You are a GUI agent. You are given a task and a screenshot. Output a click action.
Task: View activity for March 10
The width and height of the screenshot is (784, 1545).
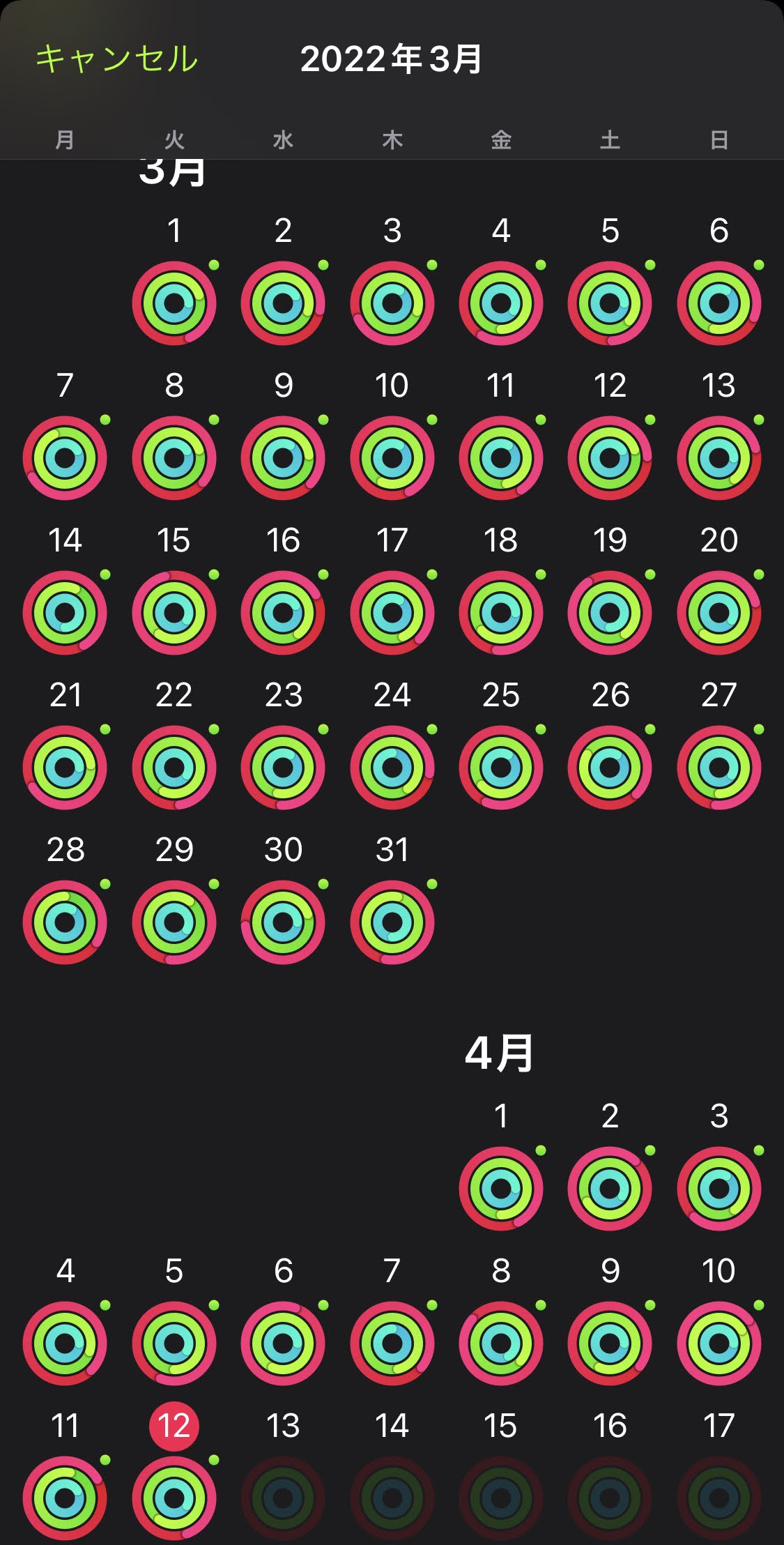coord(392,458)
